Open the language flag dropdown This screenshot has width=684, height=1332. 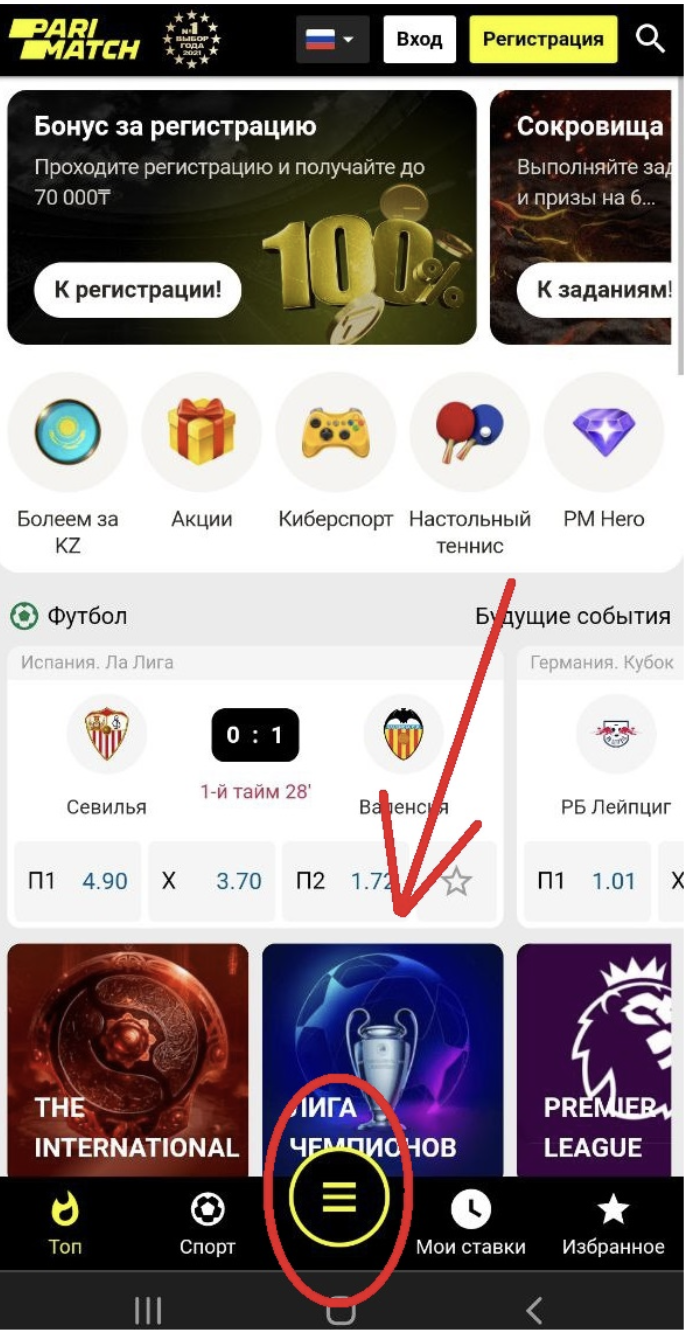[x=331, y=40]
